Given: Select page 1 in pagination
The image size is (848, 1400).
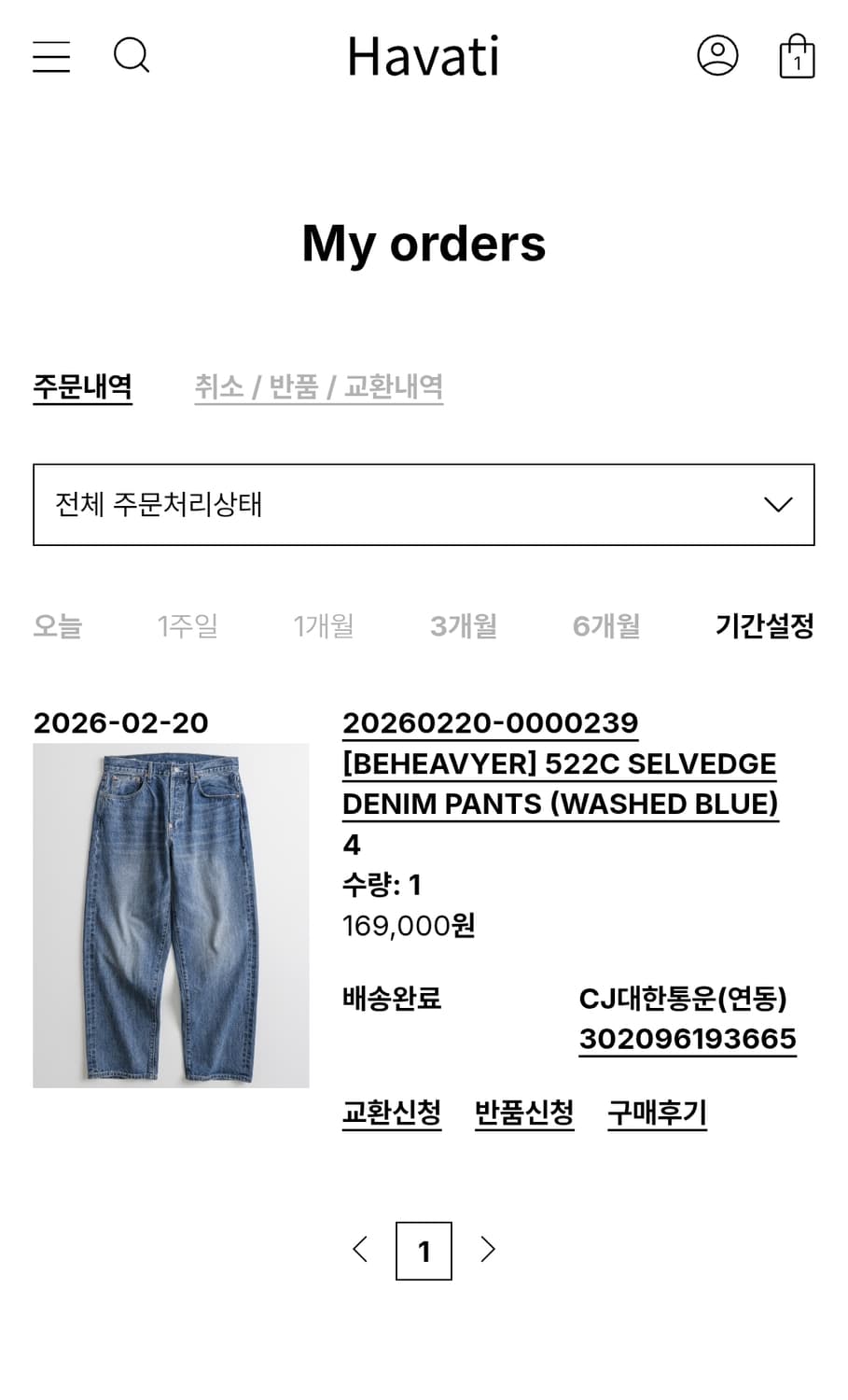Looking at the screenshot, I should 424,1250.
